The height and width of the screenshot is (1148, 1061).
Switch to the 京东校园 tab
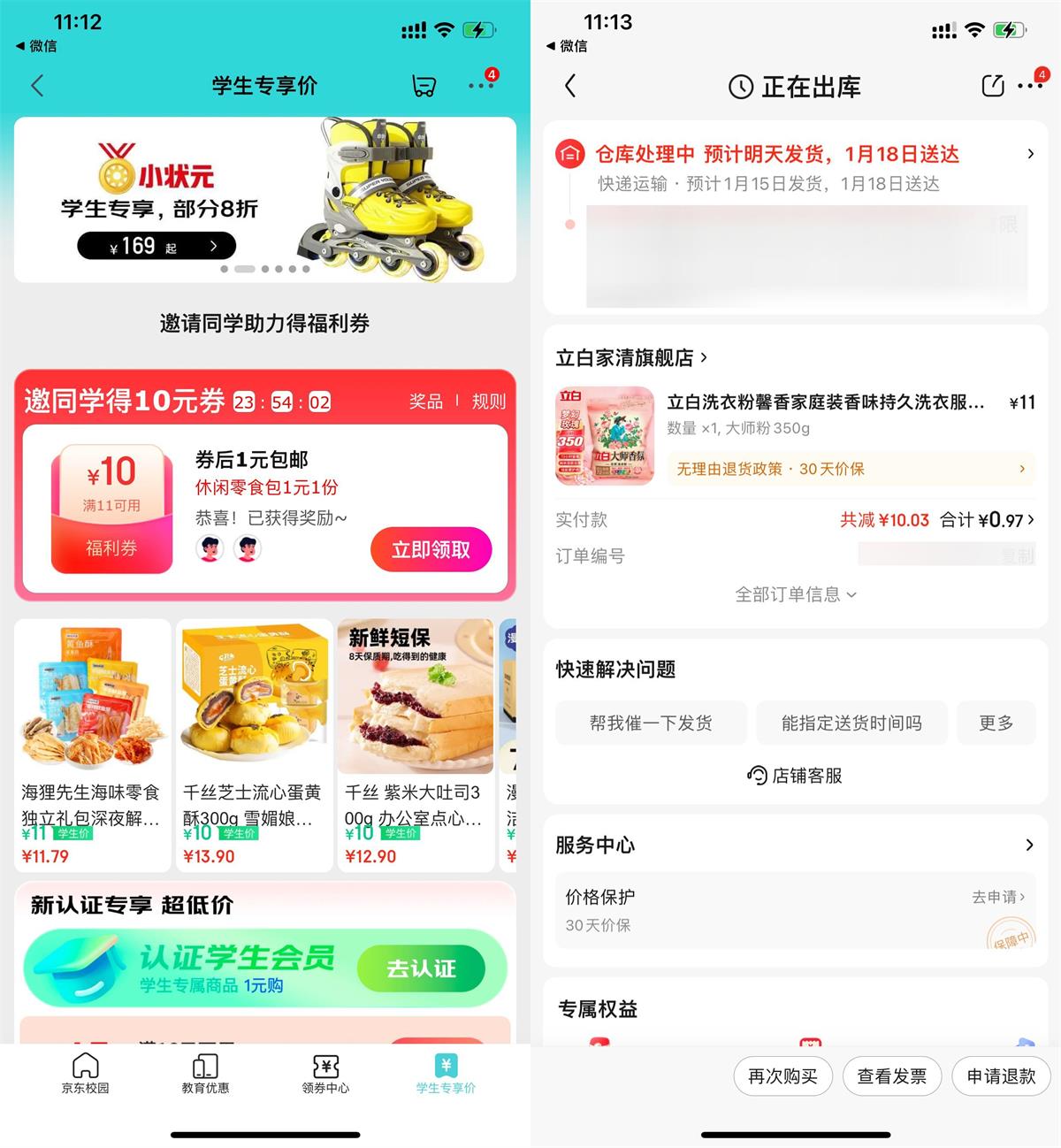pos(86,1073)
